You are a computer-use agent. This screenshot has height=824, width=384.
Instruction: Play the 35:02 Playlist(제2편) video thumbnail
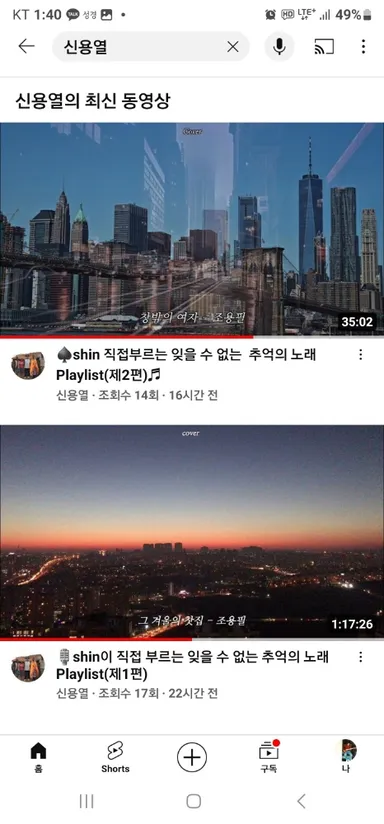192,230
